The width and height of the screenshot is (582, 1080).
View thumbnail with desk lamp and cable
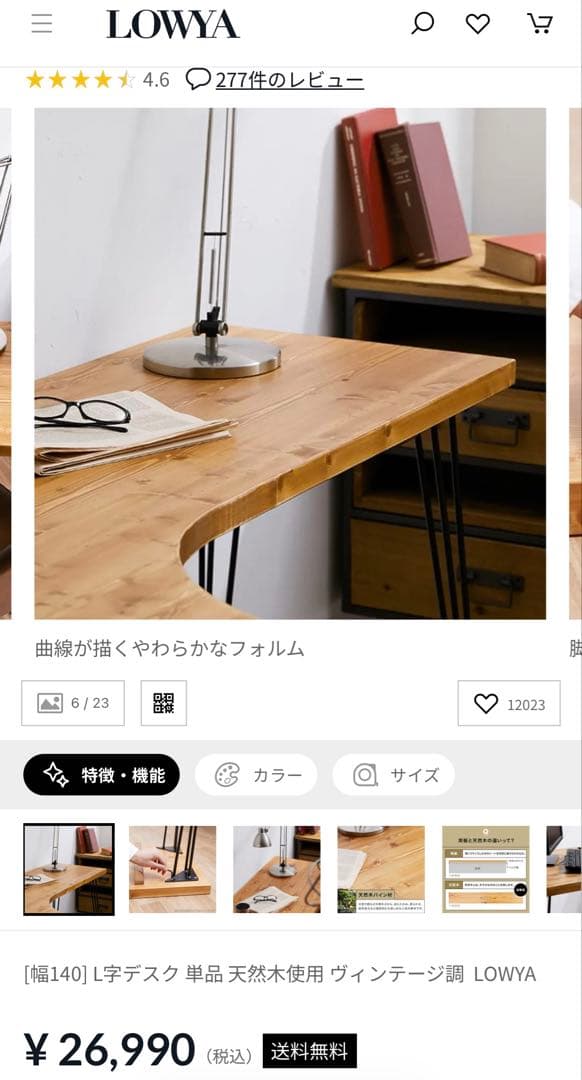point(277,869)
